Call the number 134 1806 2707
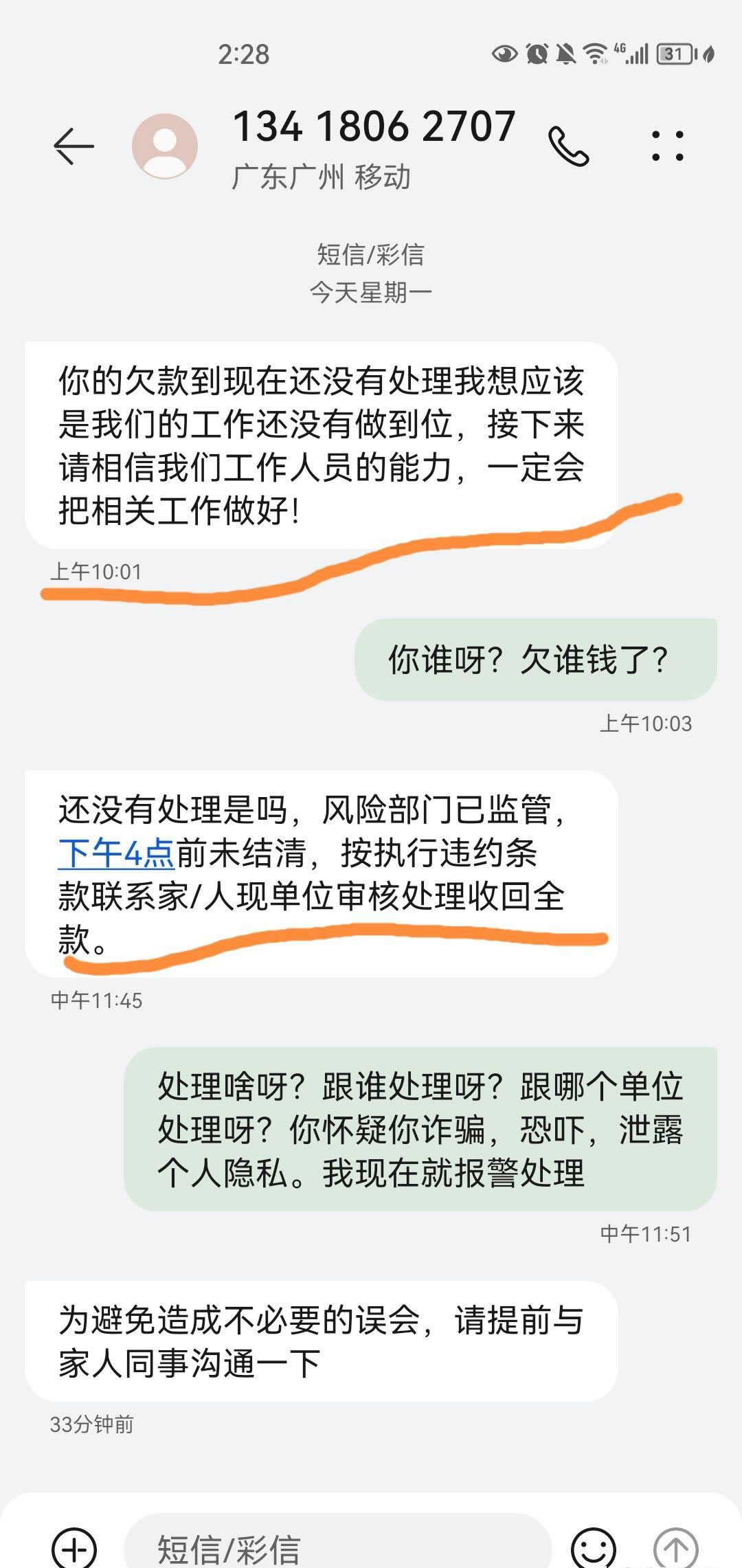The height and width of the screenshot is (1568, 742). pos(568,146)
